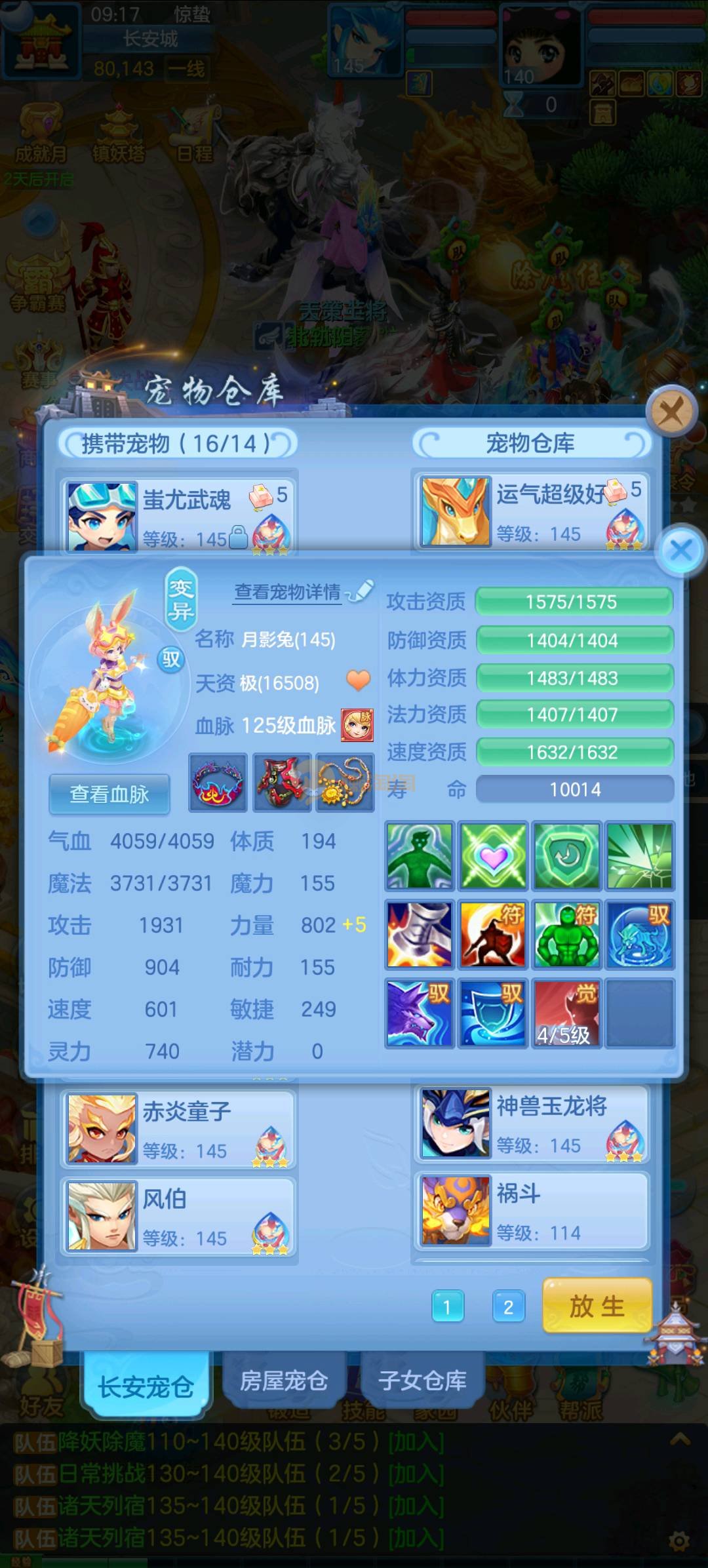Close the pet detail popup
Image resolution: width=708 pixels, height=1568 pixels.
681,551
